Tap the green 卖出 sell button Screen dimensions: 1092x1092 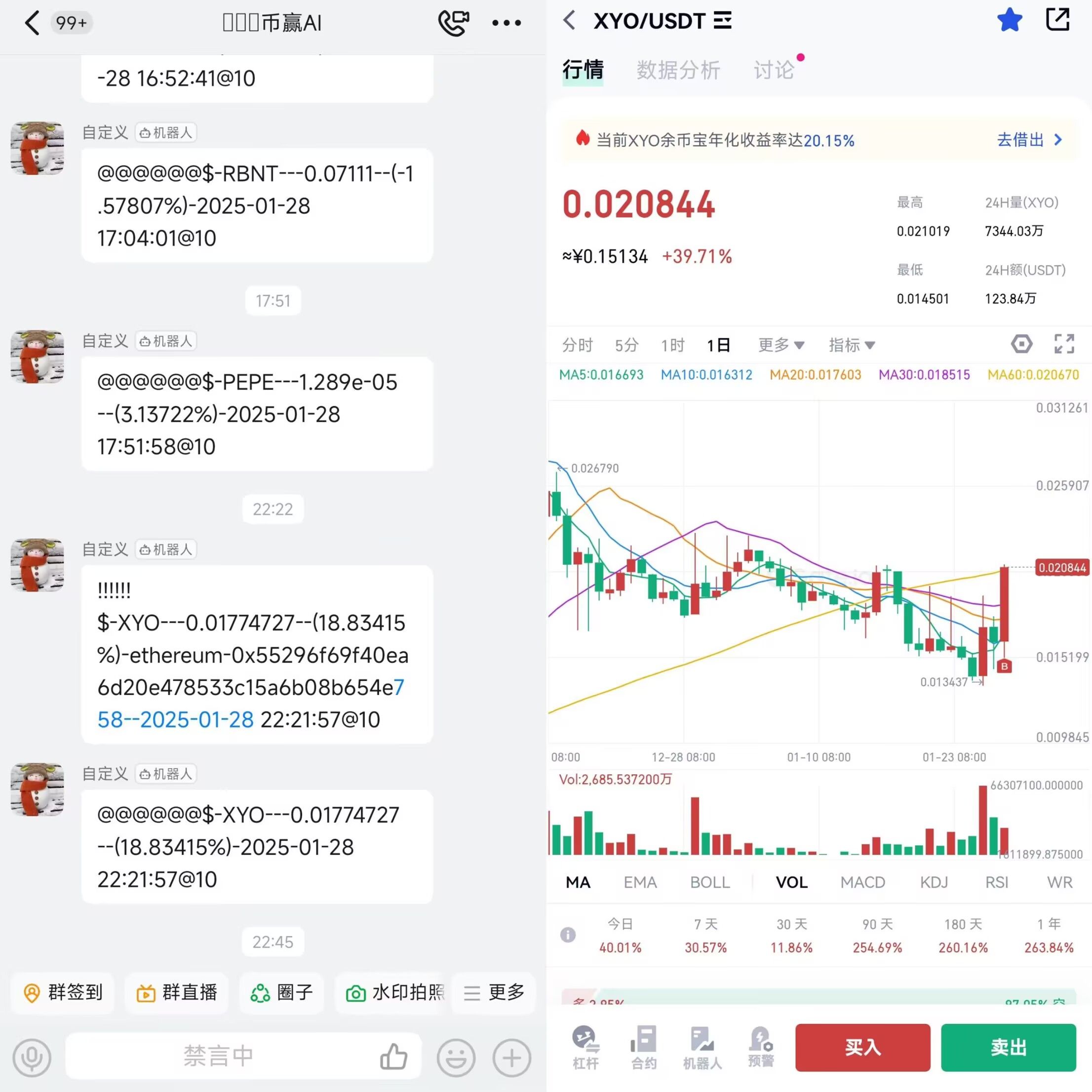(x=1008, y=1048)
